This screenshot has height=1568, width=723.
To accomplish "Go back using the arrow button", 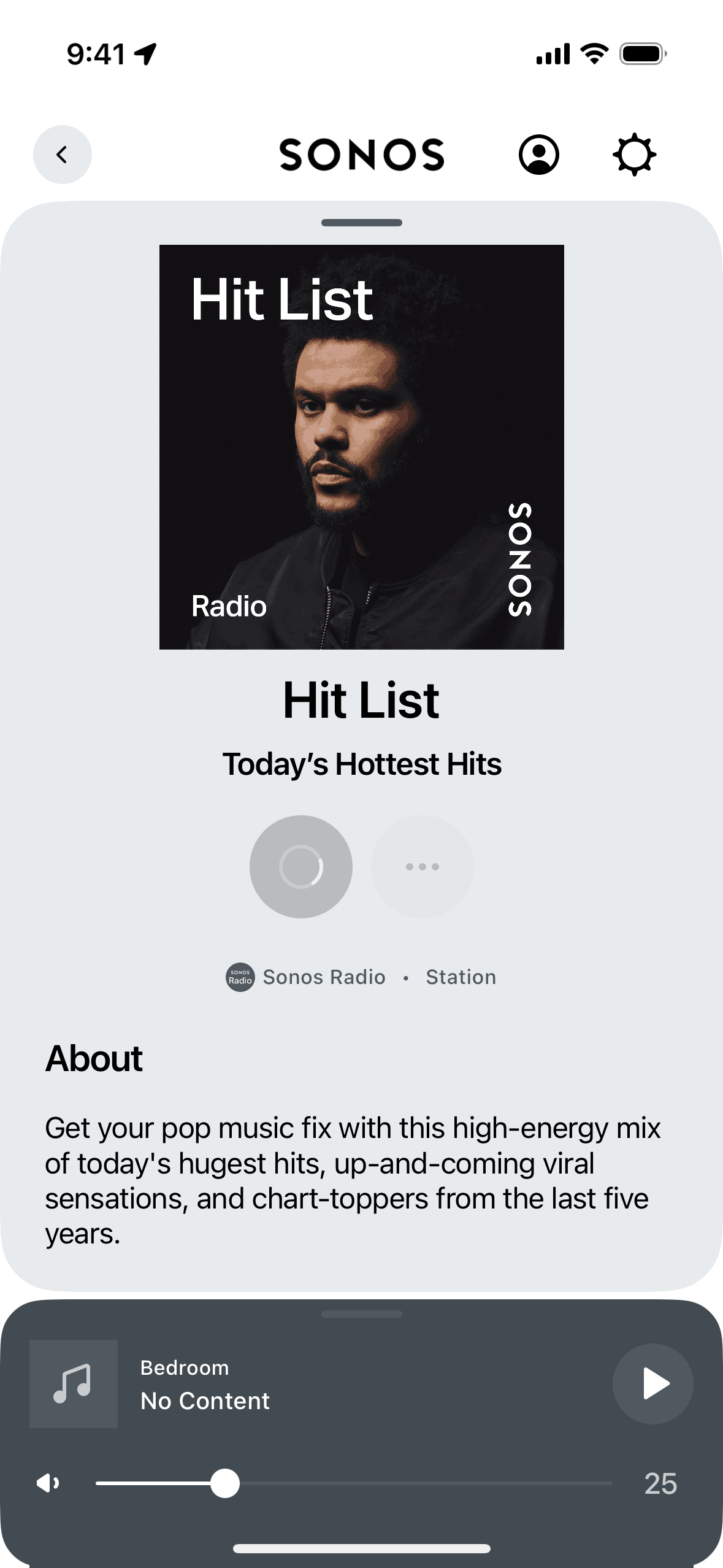I will [x=62, y=155].
